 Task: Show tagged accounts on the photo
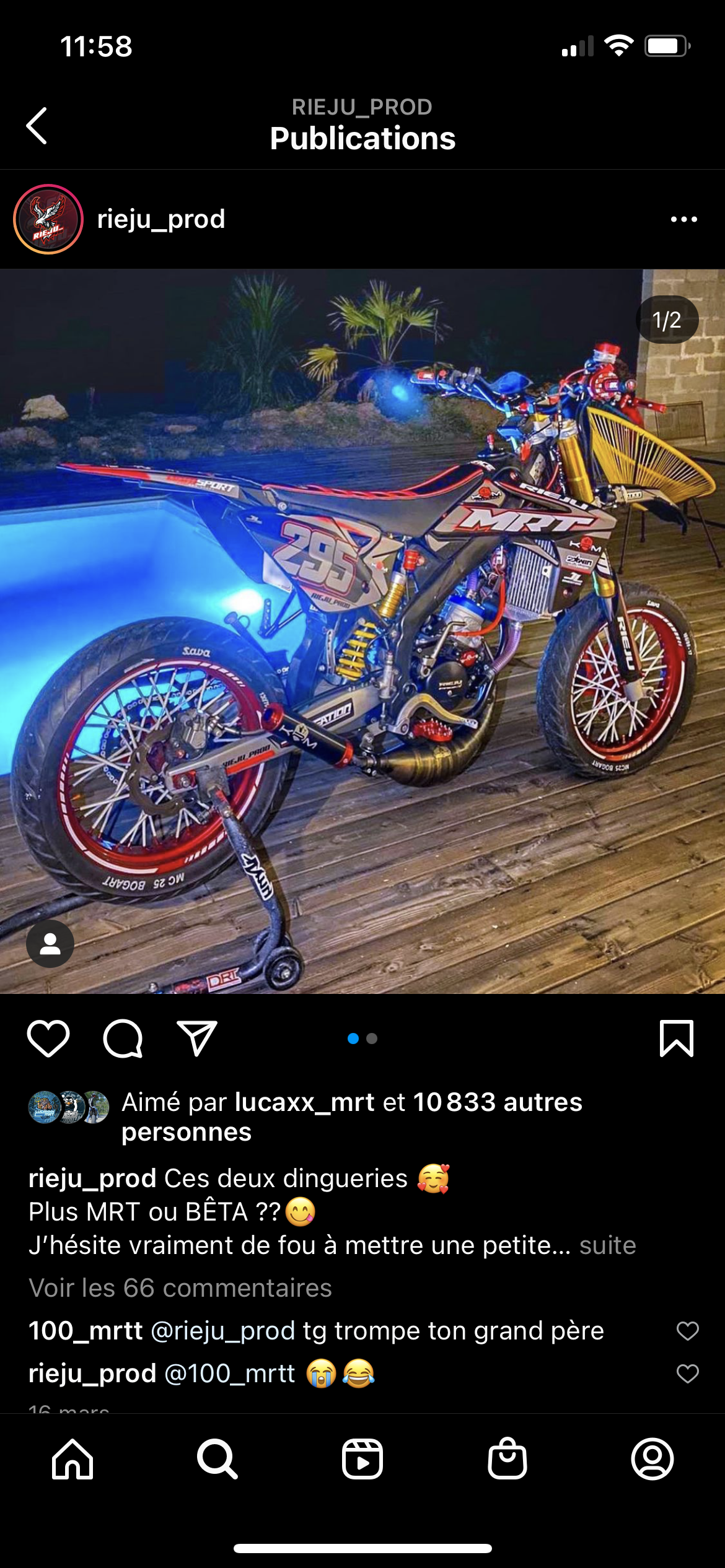point(50,944)
